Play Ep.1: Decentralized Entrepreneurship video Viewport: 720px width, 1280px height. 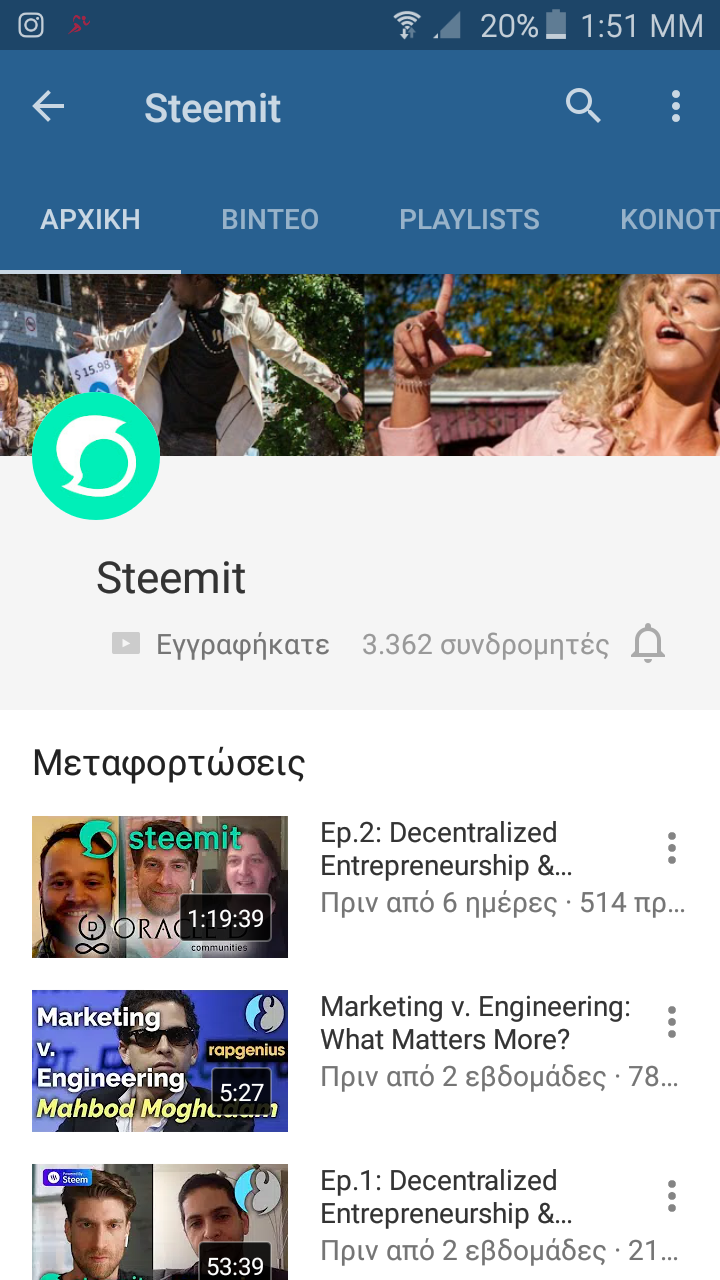click(x=160, y=1222)
